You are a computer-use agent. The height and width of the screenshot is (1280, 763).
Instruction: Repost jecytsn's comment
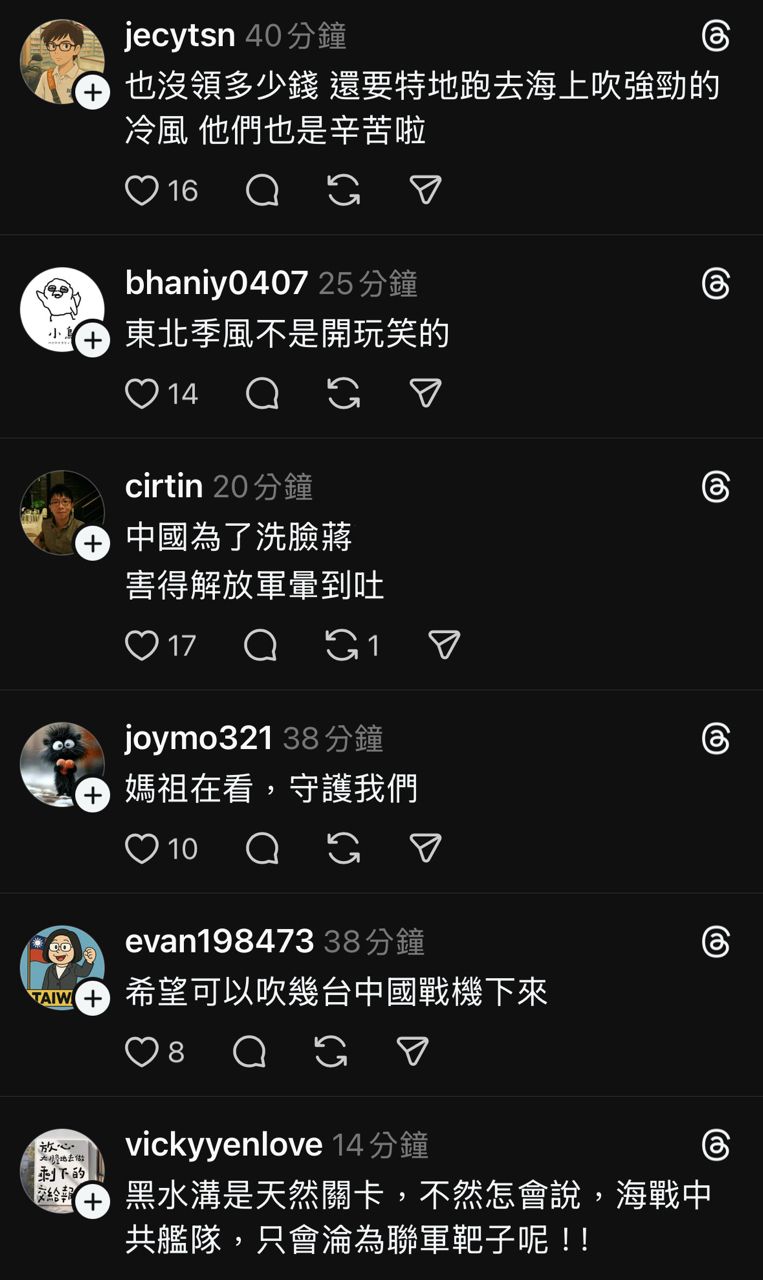pos(344,190)
